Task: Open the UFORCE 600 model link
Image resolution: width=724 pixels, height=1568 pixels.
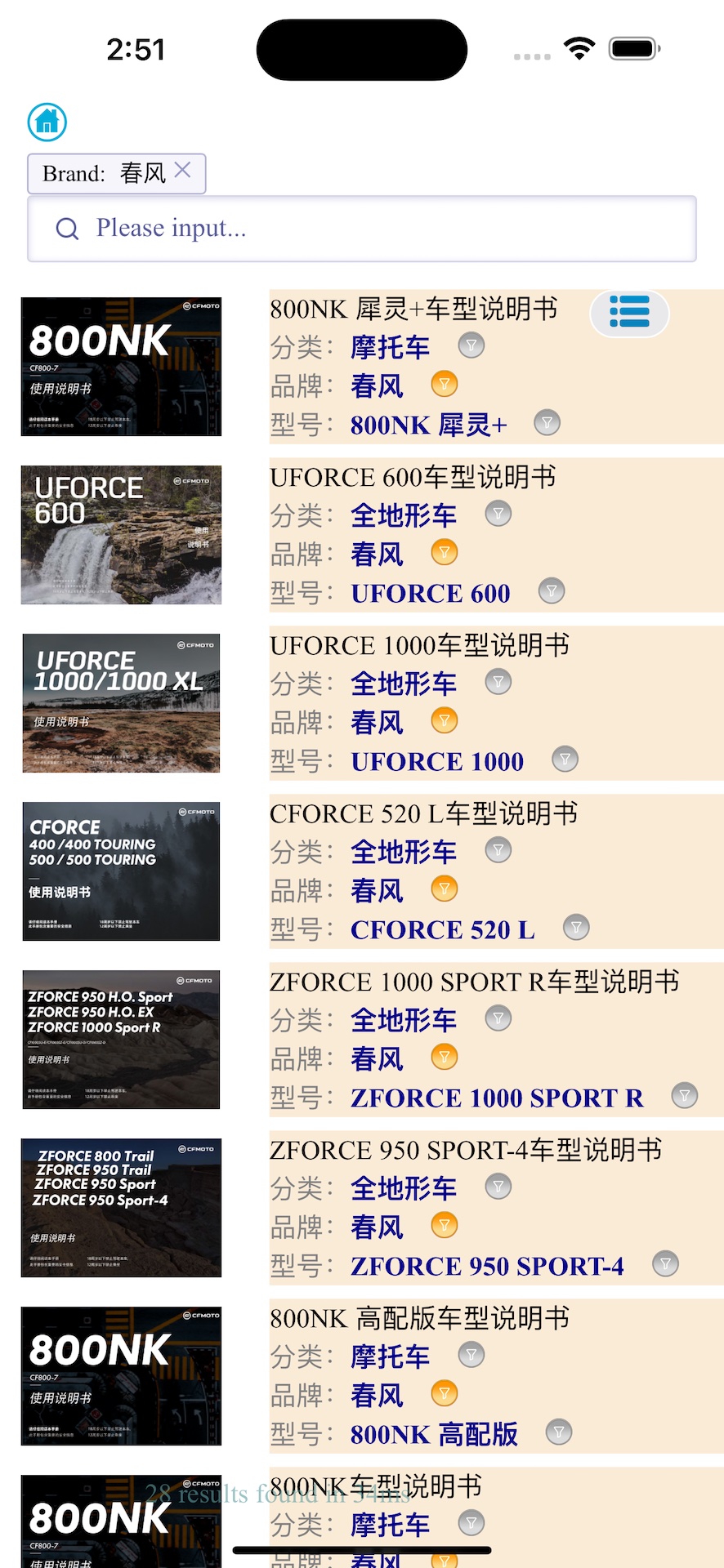Action: point(429,593)
